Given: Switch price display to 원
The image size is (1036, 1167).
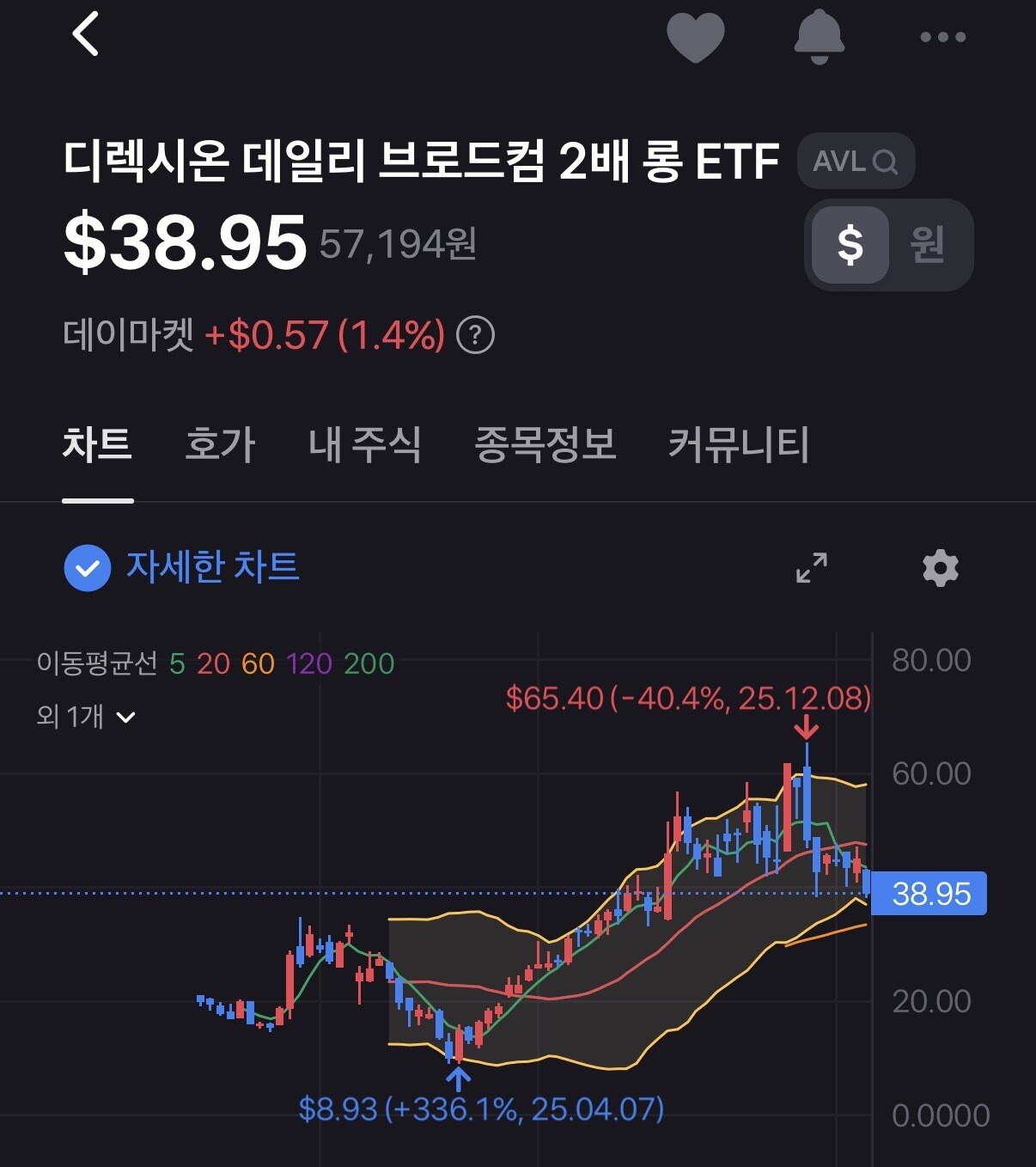Looking at the screenshot, I should (x=928, y=245).
